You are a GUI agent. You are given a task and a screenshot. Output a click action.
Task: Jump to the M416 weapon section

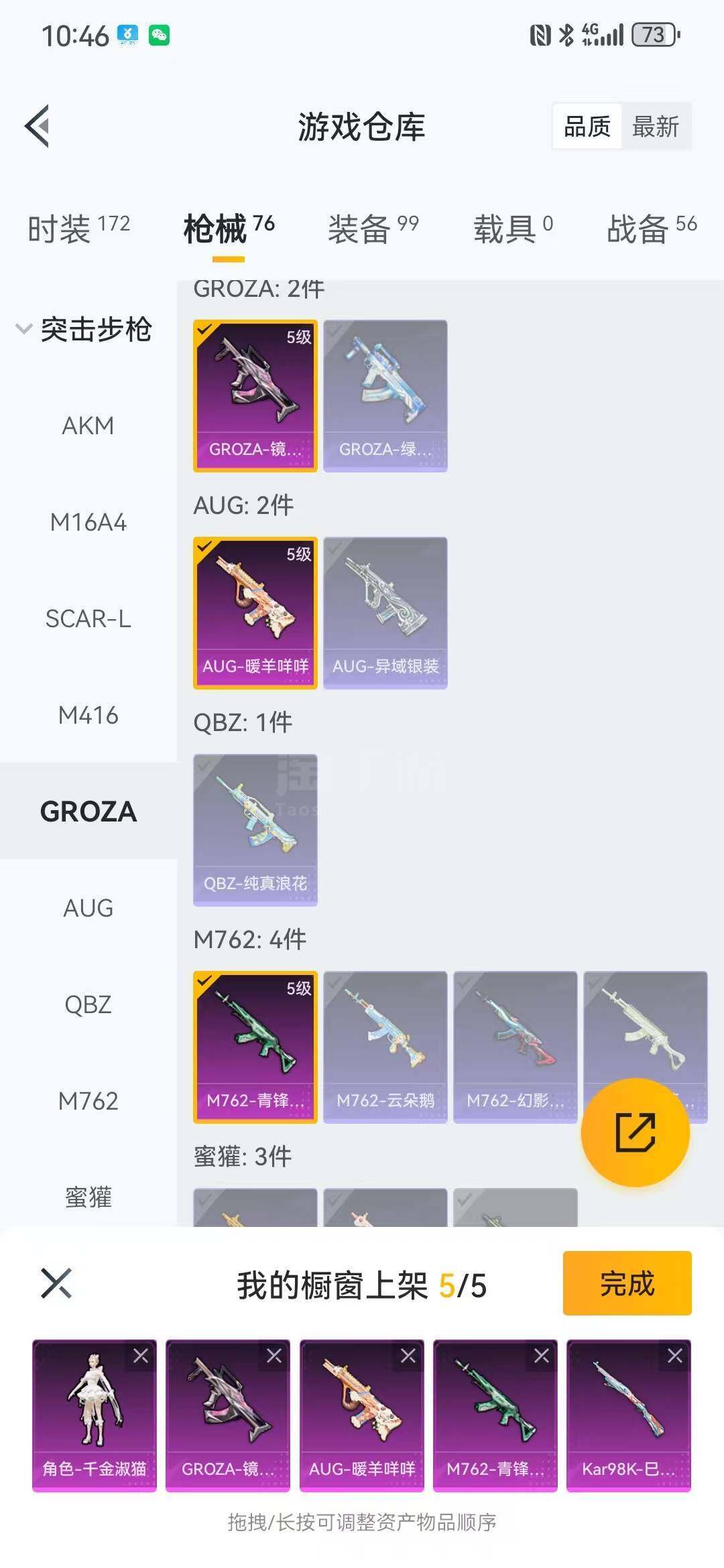click(x=88, y=715)
